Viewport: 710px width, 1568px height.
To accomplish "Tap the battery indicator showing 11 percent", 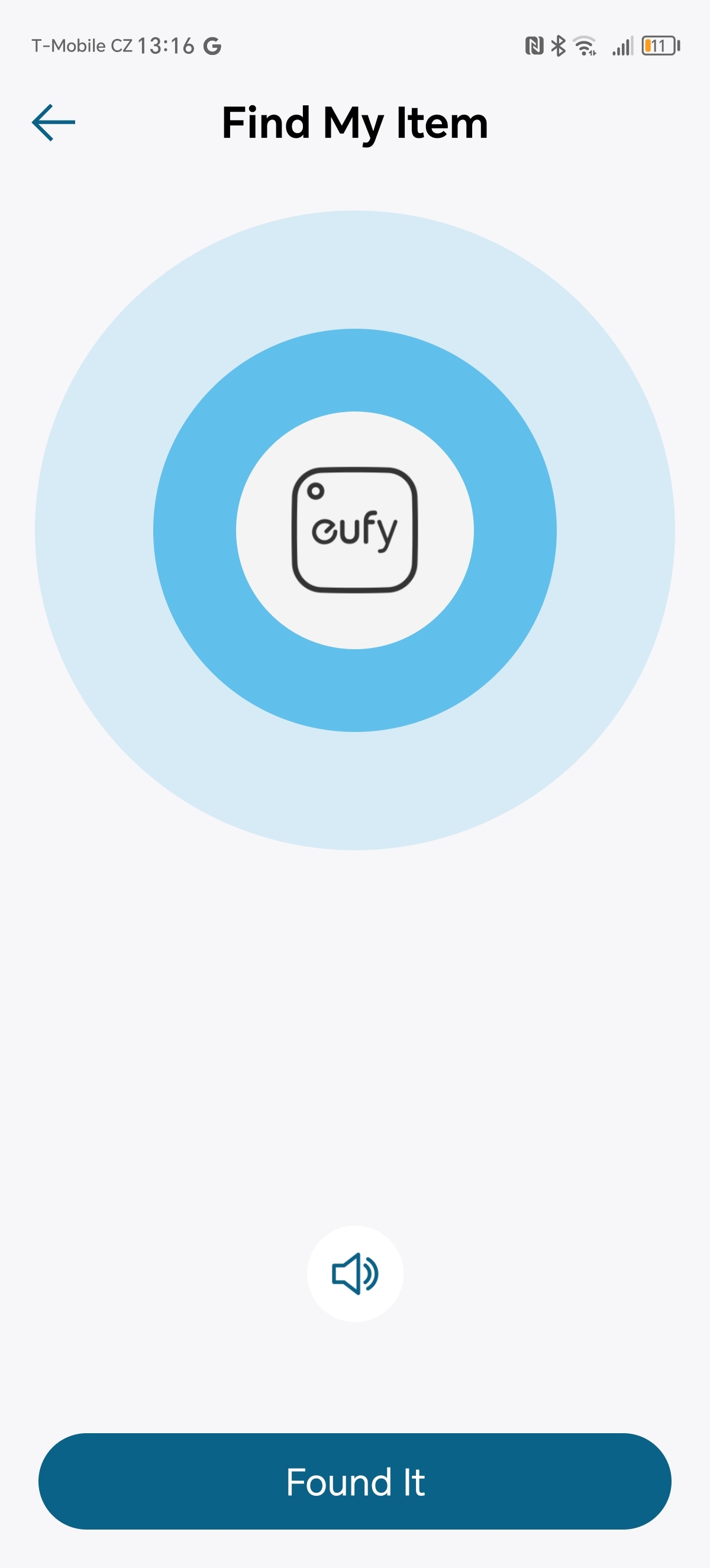I will pyautogui.click(x=660, y=44).
